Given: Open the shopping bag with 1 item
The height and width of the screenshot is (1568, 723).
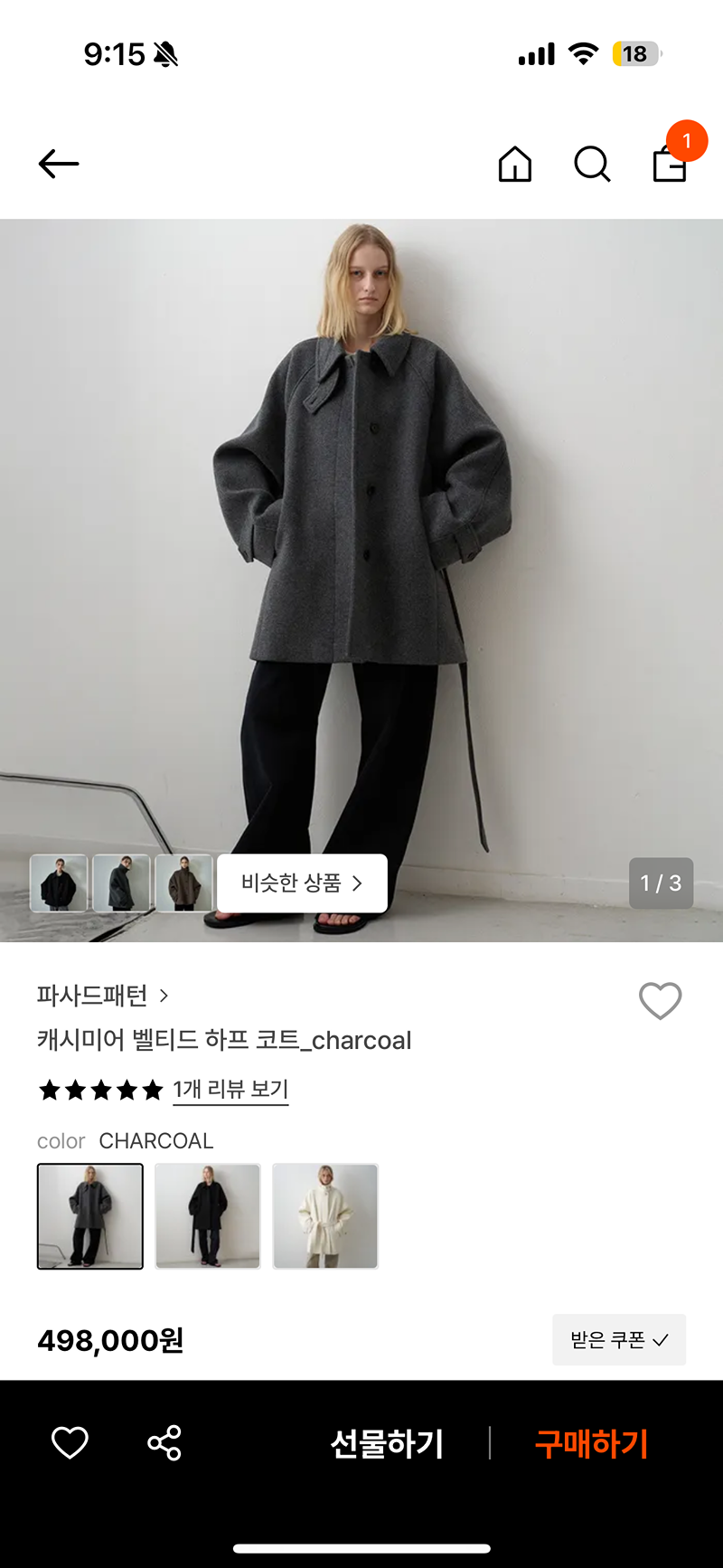Looking at the screenshot, I should coord(671,163).
